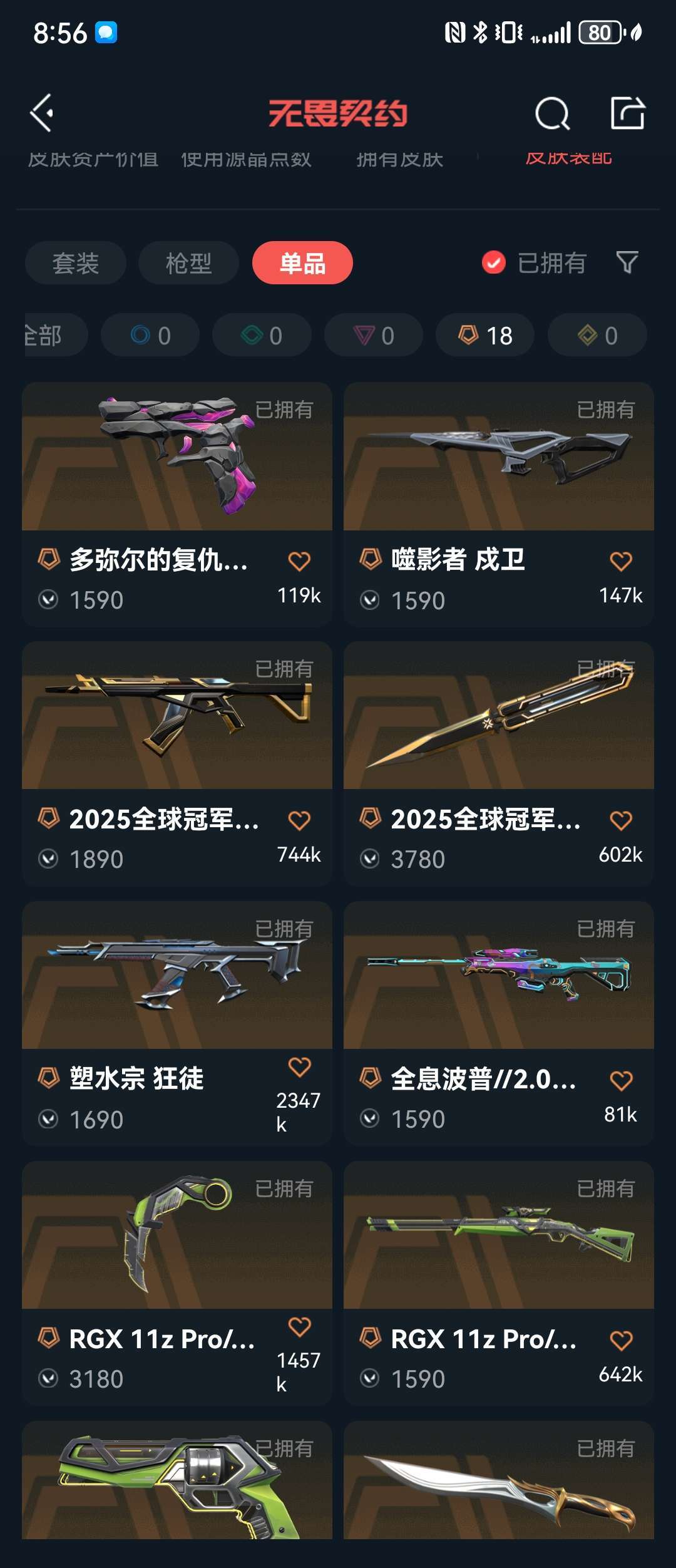Viewport: 676px width, 1568px height.
Task: Select the blue rarity tier filter
Action: (x=150, y=336)
